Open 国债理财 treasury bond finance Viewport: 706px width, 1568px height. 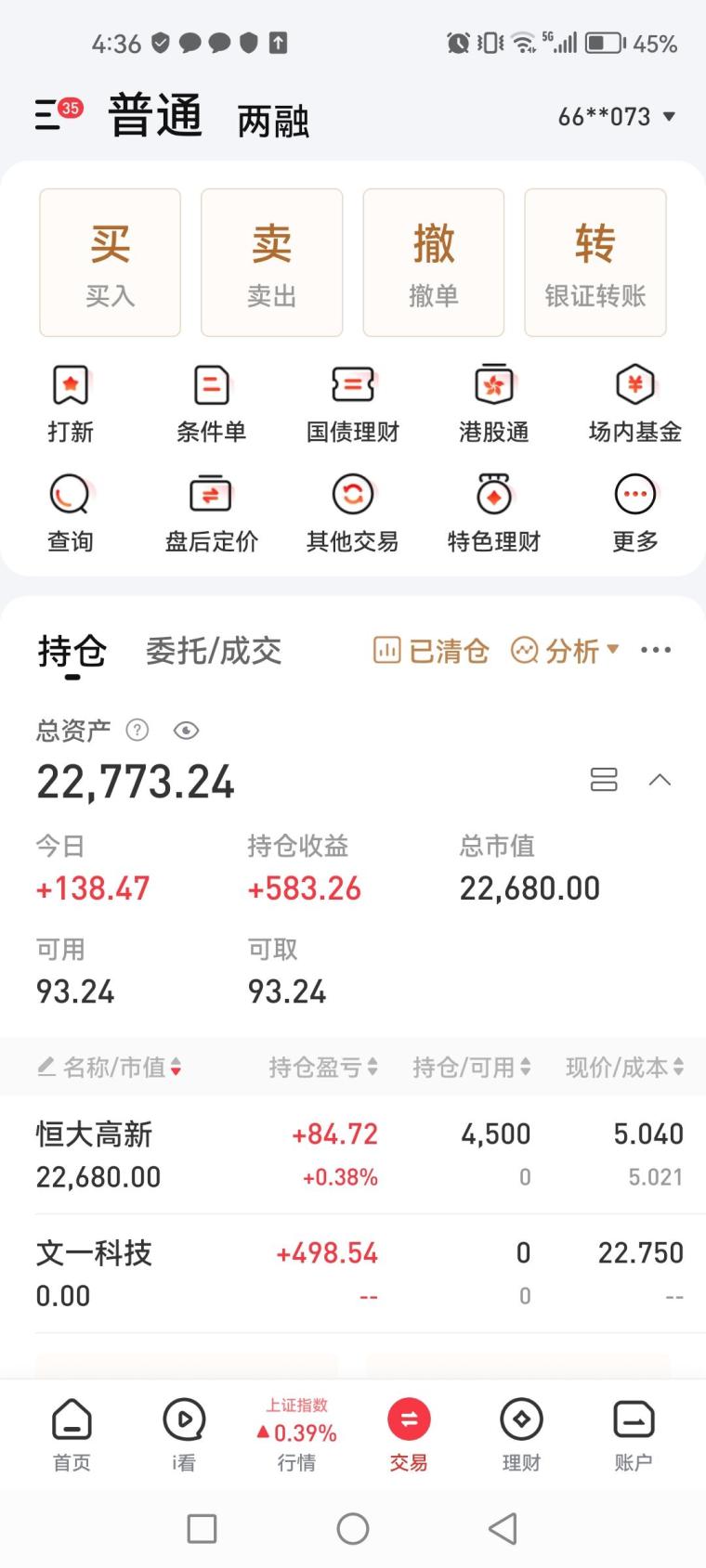point(353,403)
